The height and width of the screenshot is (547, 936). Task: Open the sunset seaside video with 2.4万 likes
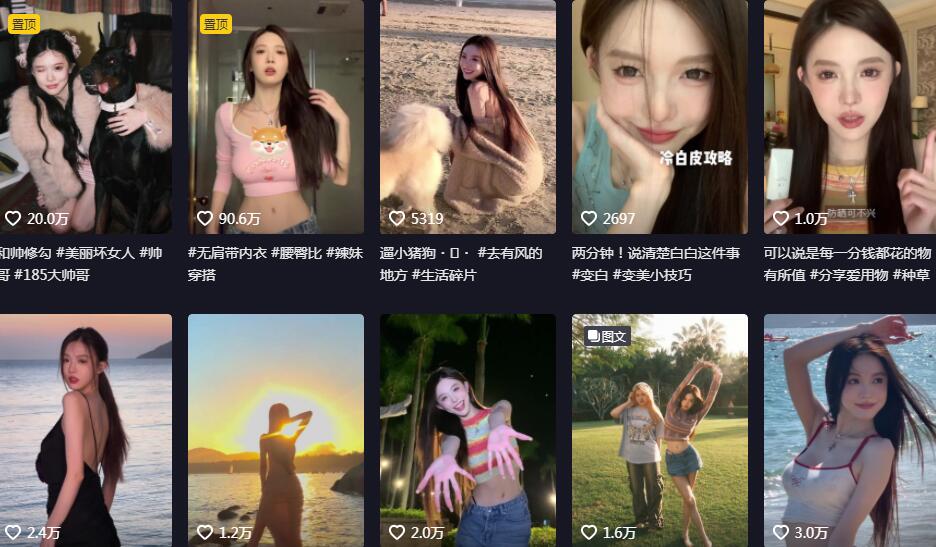pos(85,430)
